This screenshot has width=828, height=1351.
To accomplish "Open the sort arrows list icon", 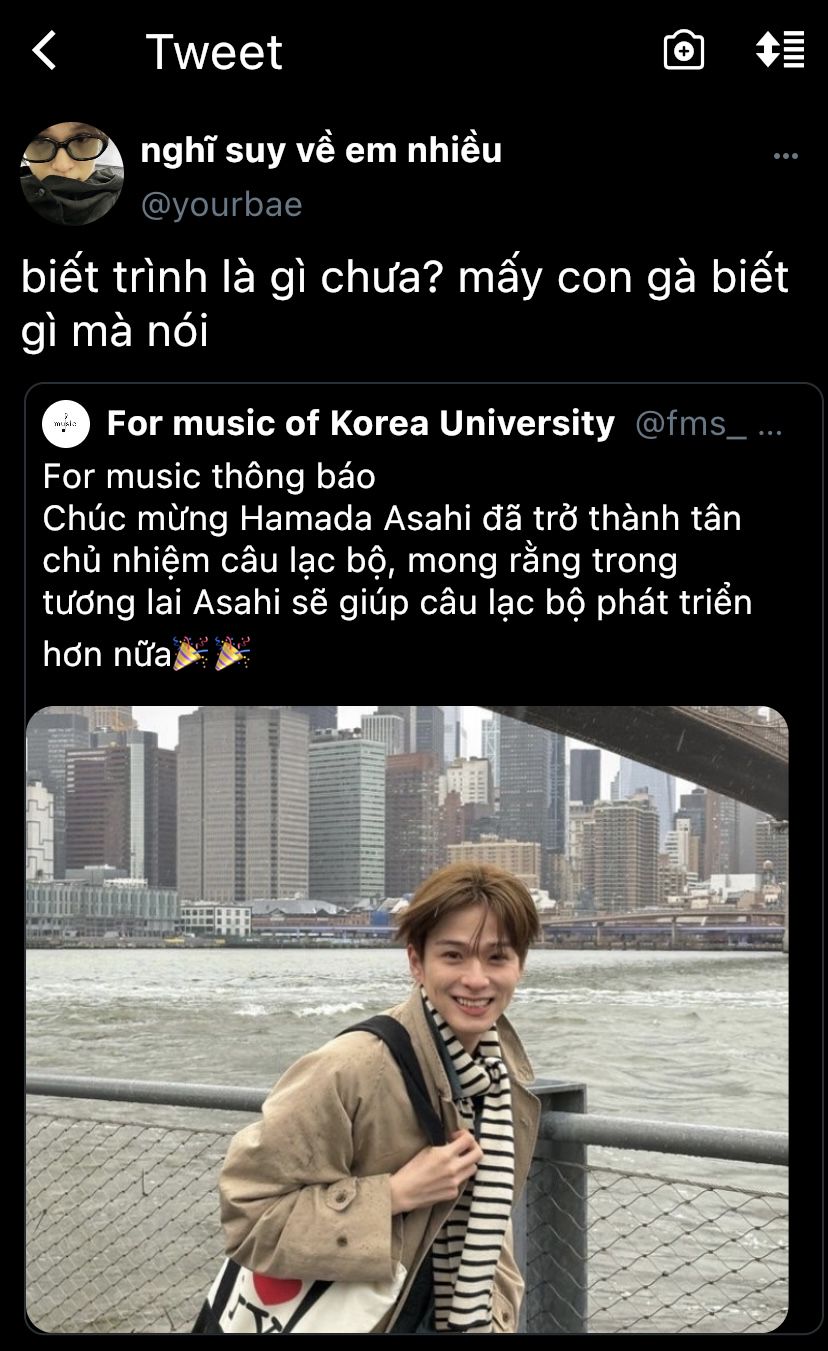I will tap(780, 50).
